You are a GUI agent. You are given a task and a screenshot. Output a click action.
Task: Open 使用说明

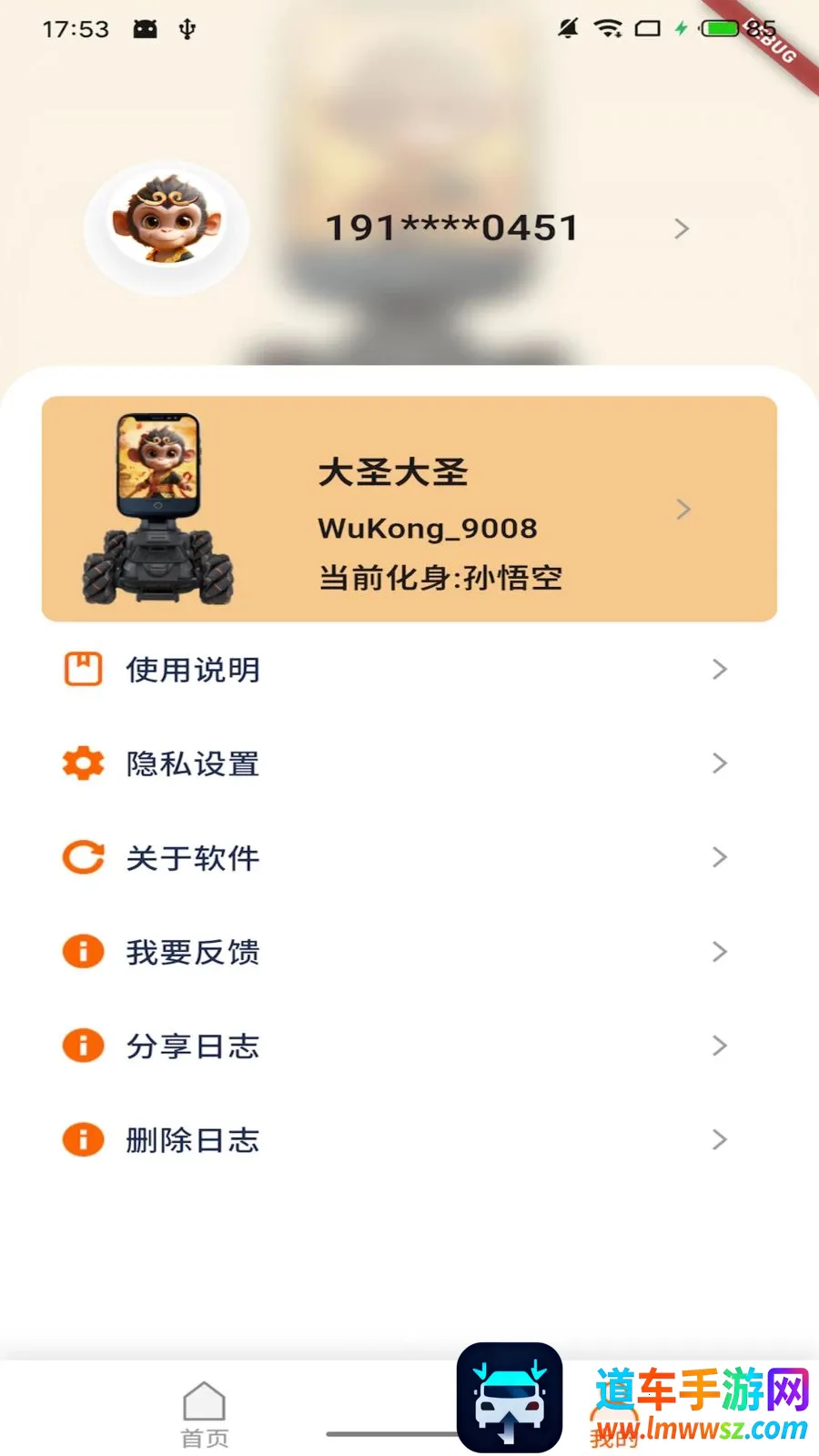[x=409, y=670]
